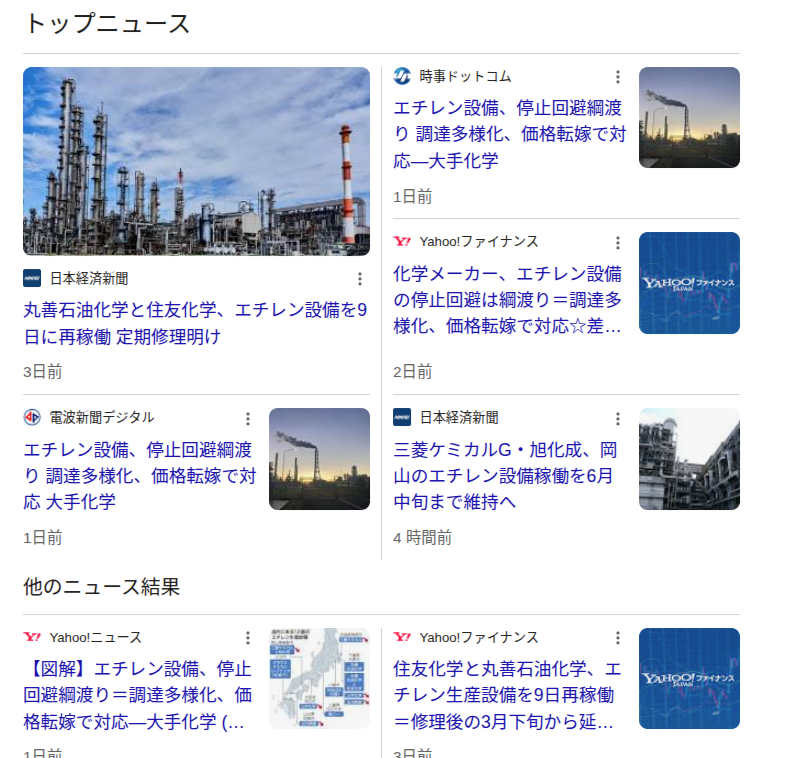The image size is (787, 758).
Task: Open the 三菱ケミカルG・旭化成 article
Action: coord(509,475)
